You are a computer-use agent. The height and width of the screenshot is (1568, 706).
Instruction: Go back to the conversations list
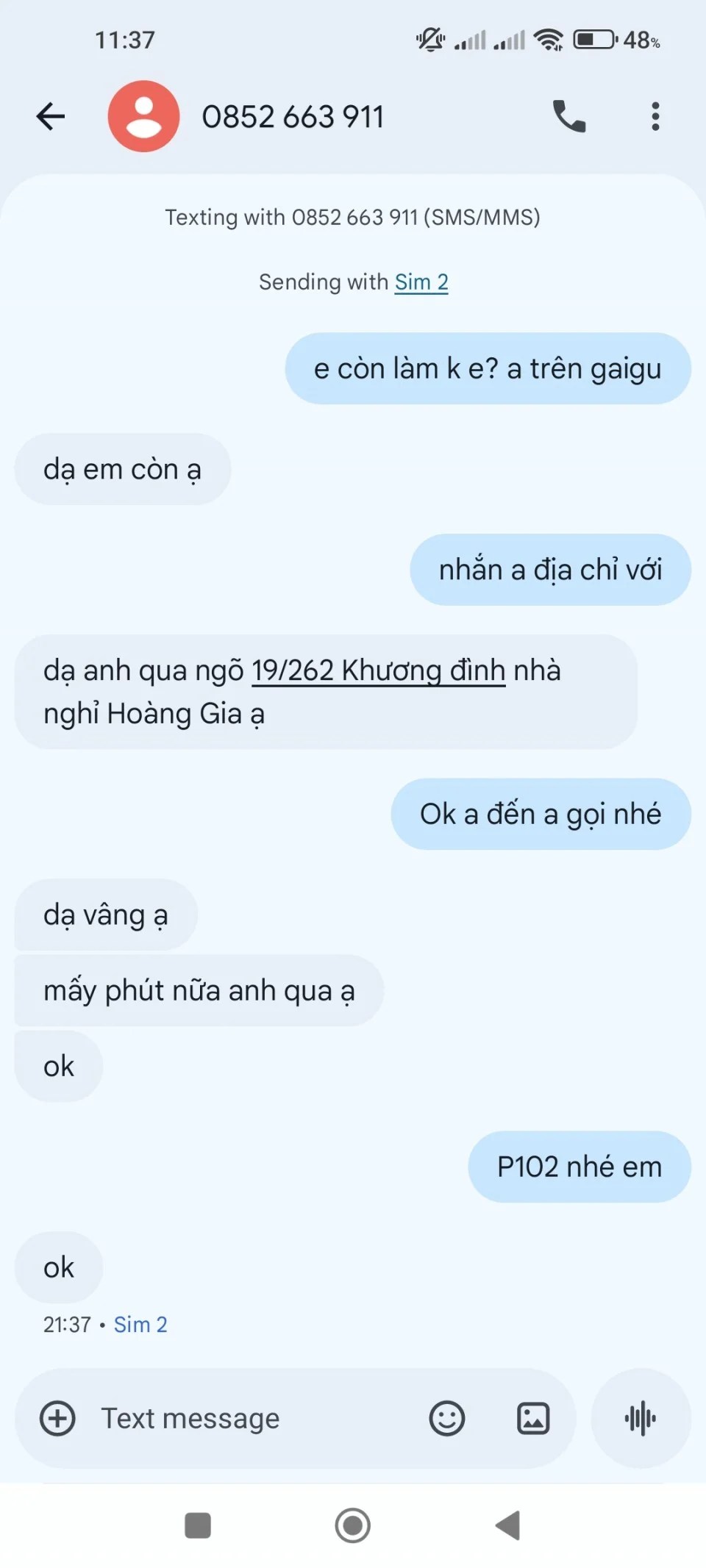pos(51,116)
